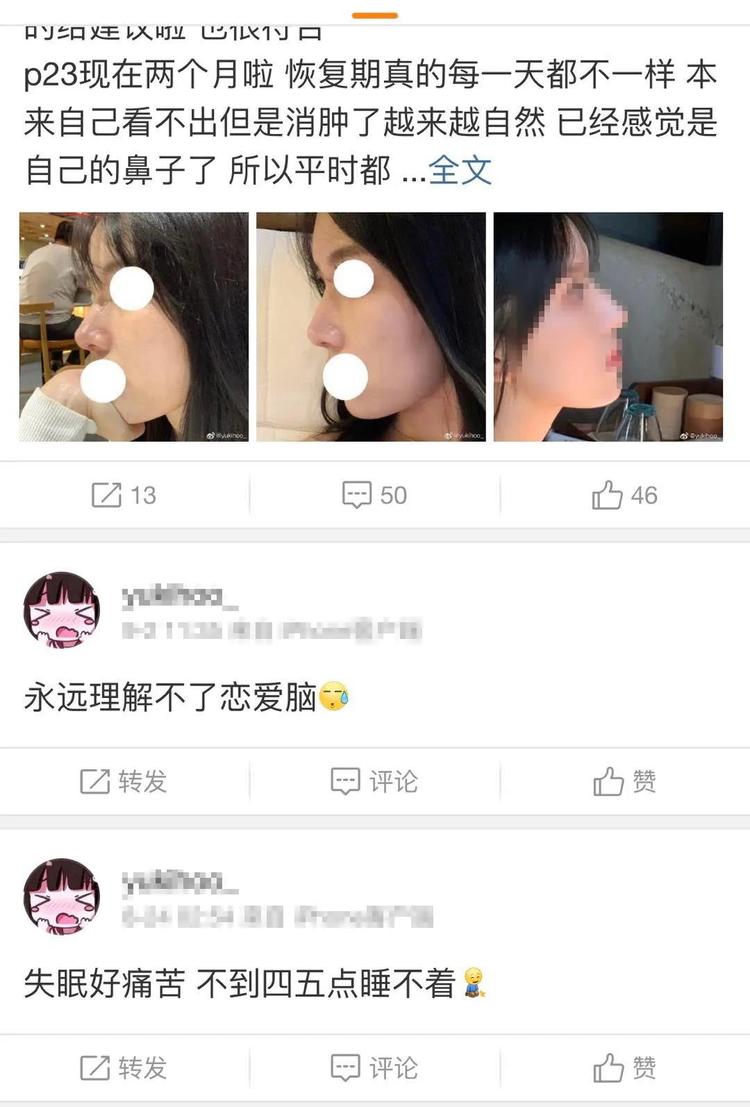Like the post with 46 likes

click(x=624, y=495)
